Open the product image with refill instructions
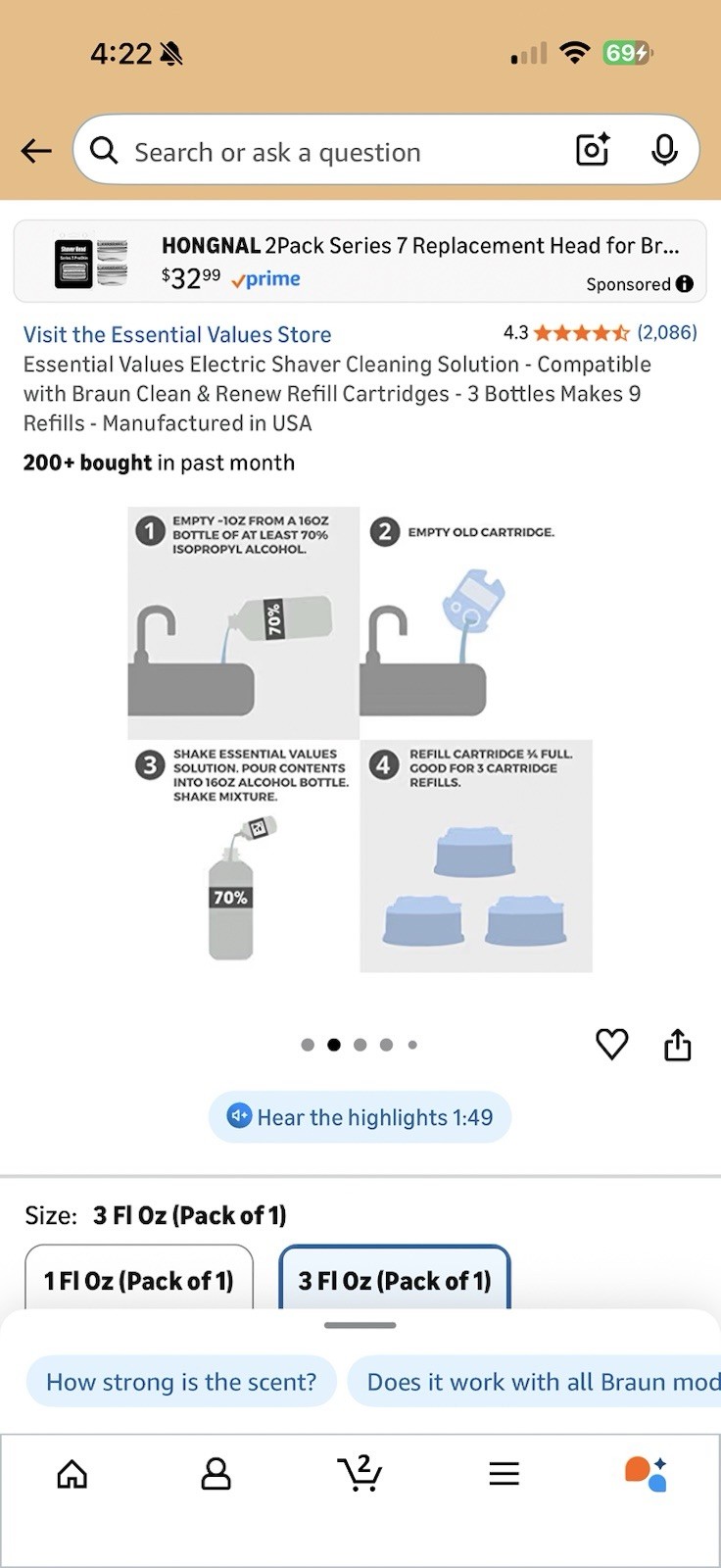Viewport: 721px width, 1568px height. [360, 740]
